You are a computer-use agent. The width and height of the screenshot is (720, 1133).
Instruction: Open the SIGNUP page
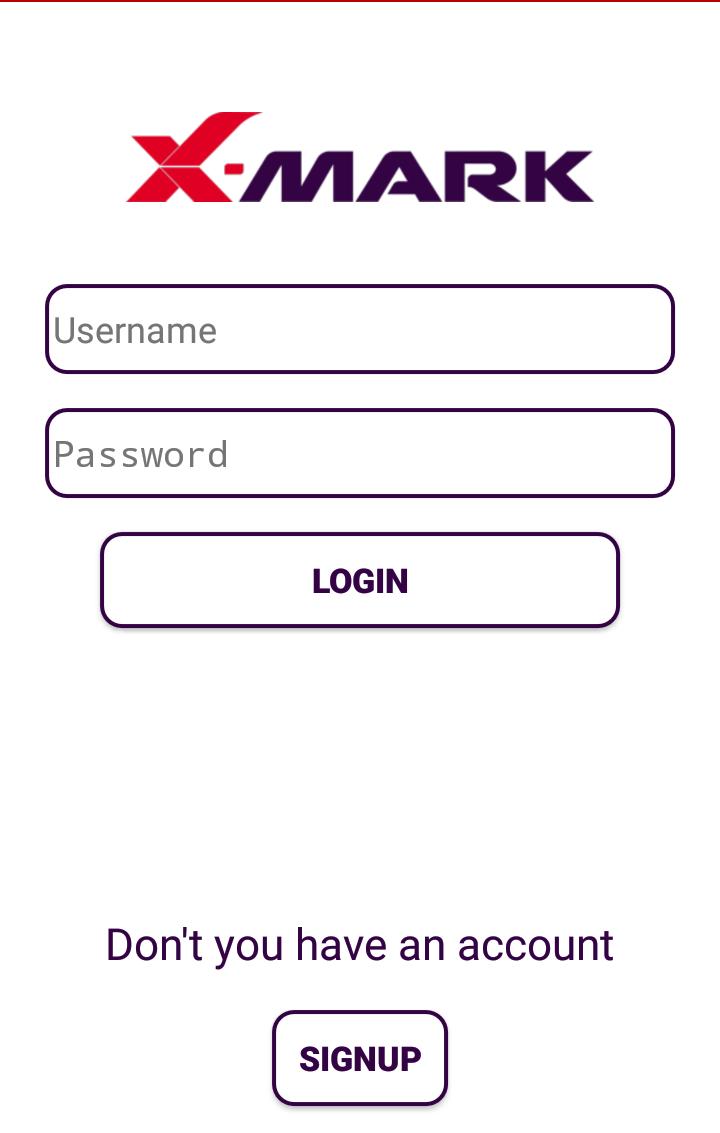click(360, 1058)
